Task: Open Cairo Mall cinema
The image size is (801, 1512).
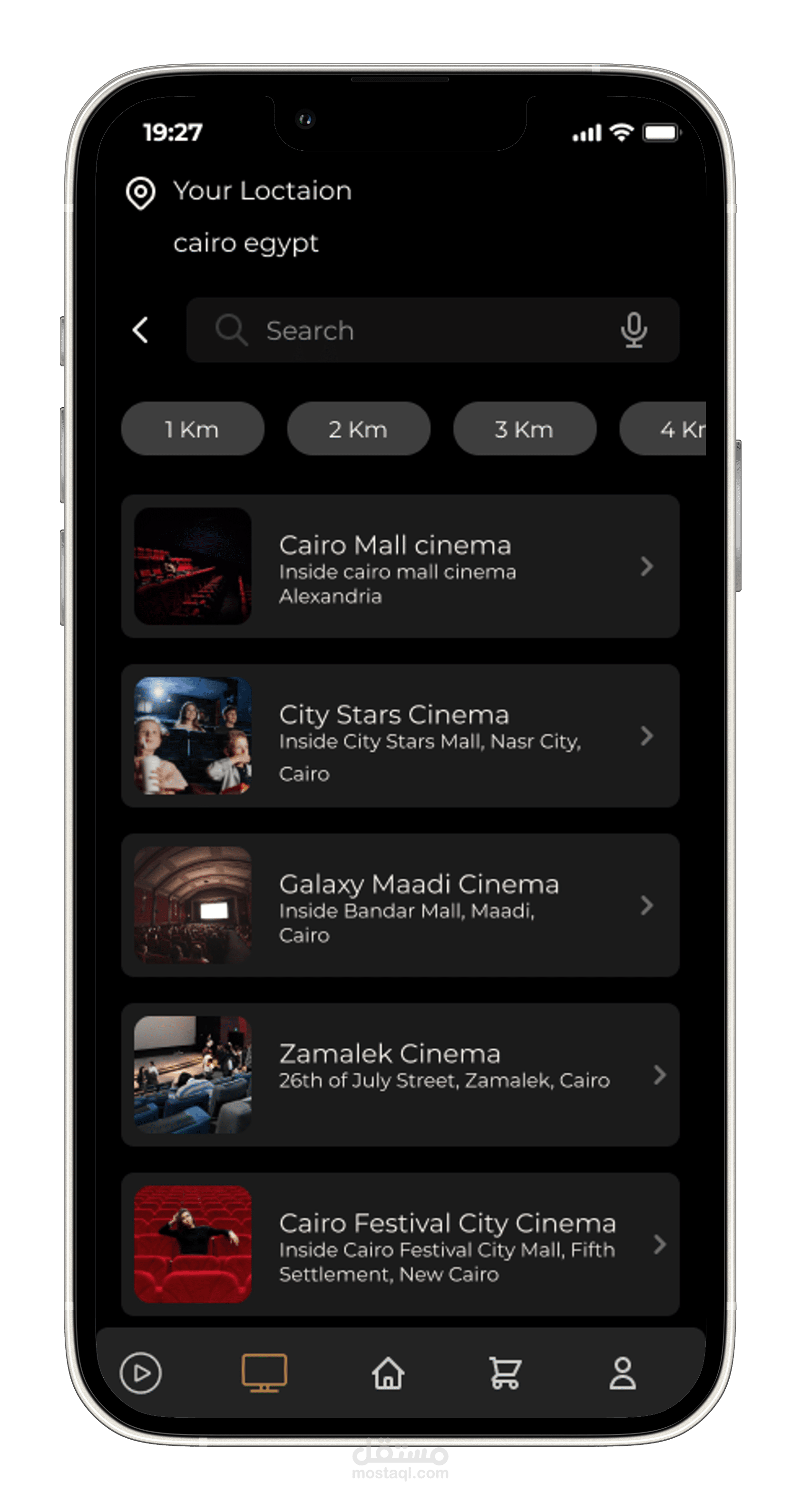Action: click(x=400, y=567)
